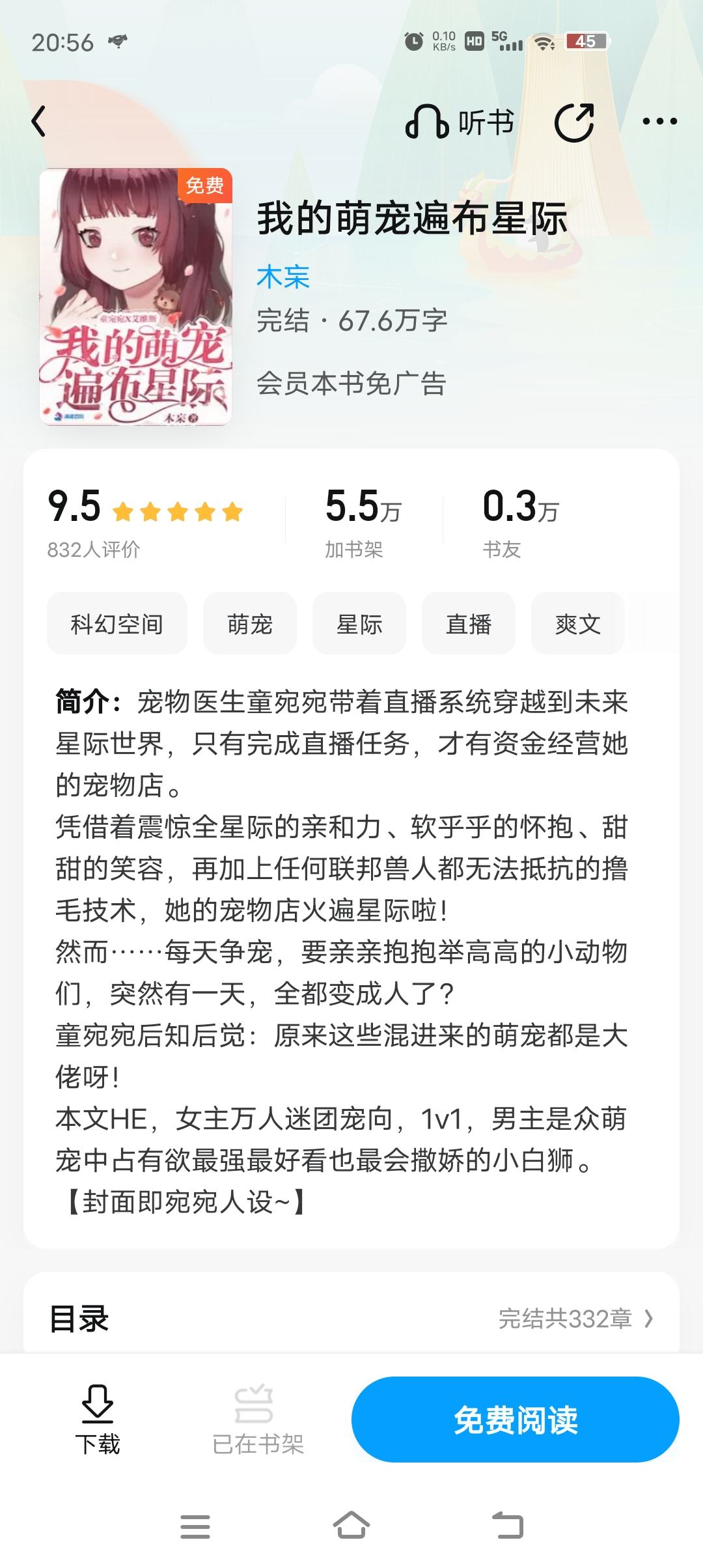
Task: Select the 科幻空间 tag
Action: (x=117, y=623)
